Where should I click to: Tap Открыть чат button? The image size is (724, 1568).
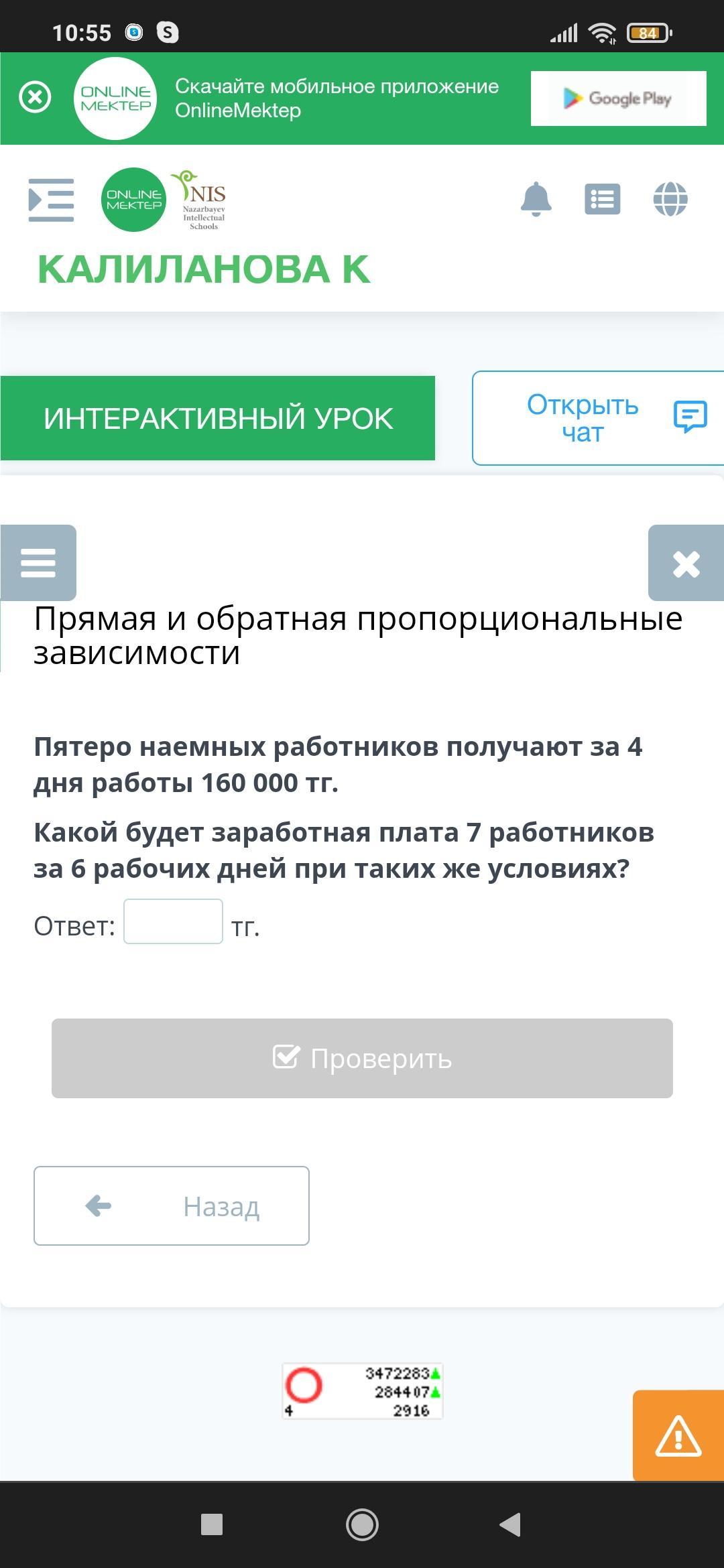tap(598, 418)
